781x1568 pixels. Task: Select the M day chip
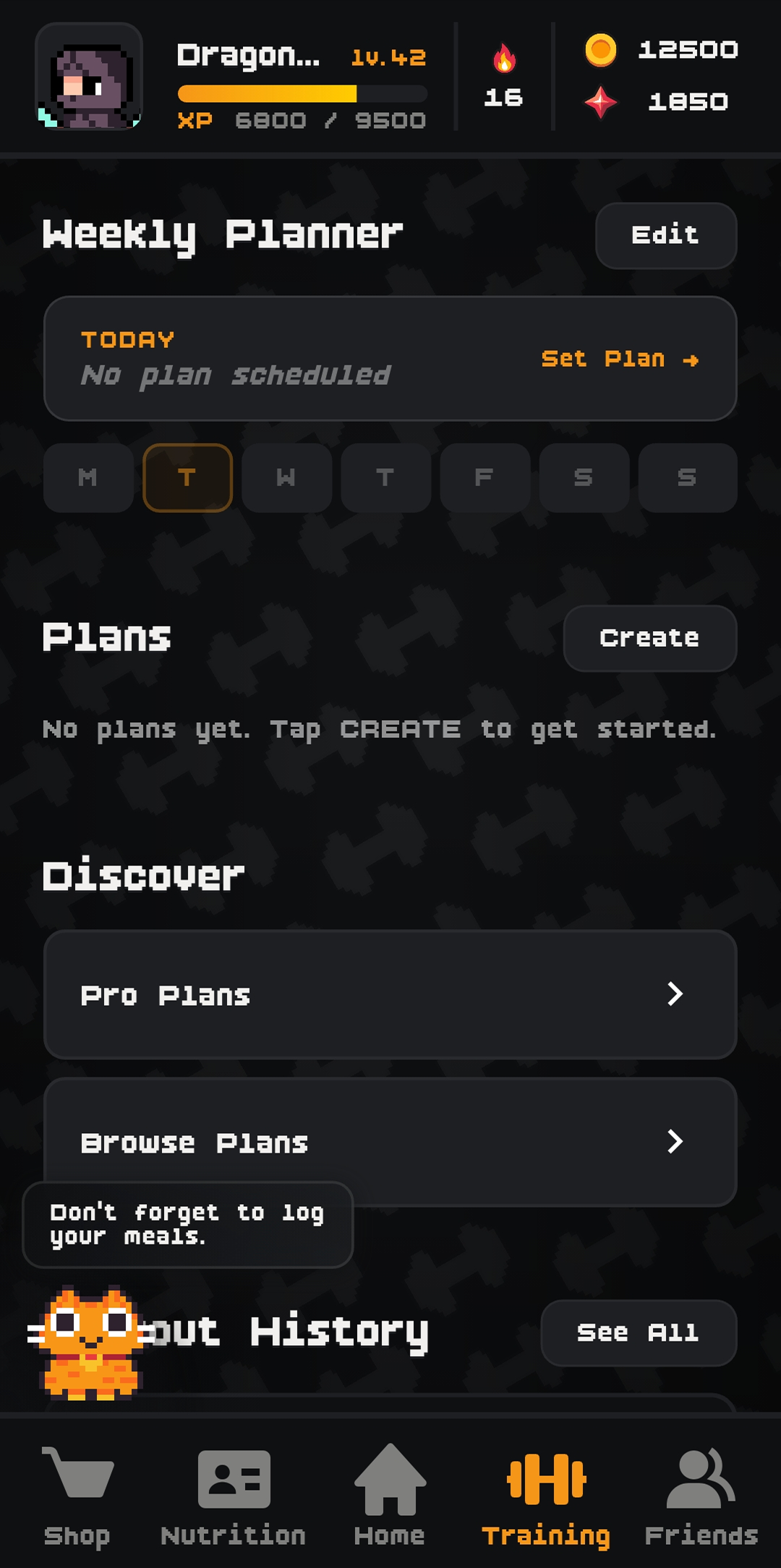pos(88,478)
